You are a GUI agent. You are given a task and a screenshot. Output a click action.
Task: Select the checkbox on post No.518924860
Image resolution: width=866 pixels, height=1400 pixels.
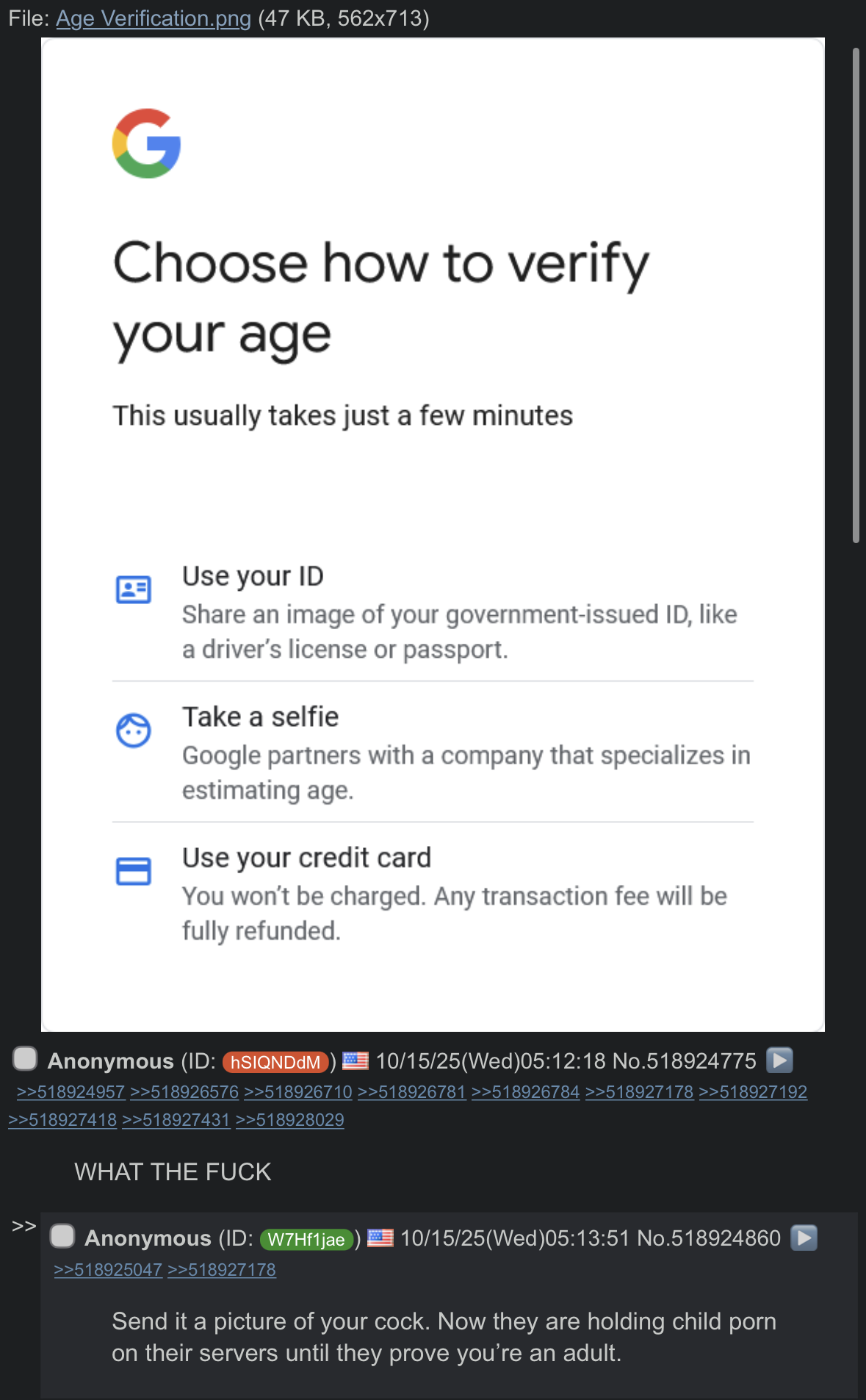pos(62,1236)
